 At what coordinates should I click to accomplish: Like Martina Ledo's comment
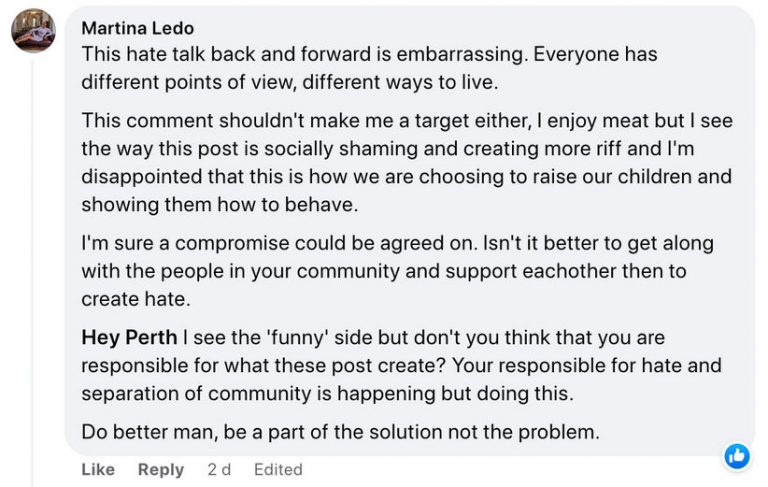point(98,469)
